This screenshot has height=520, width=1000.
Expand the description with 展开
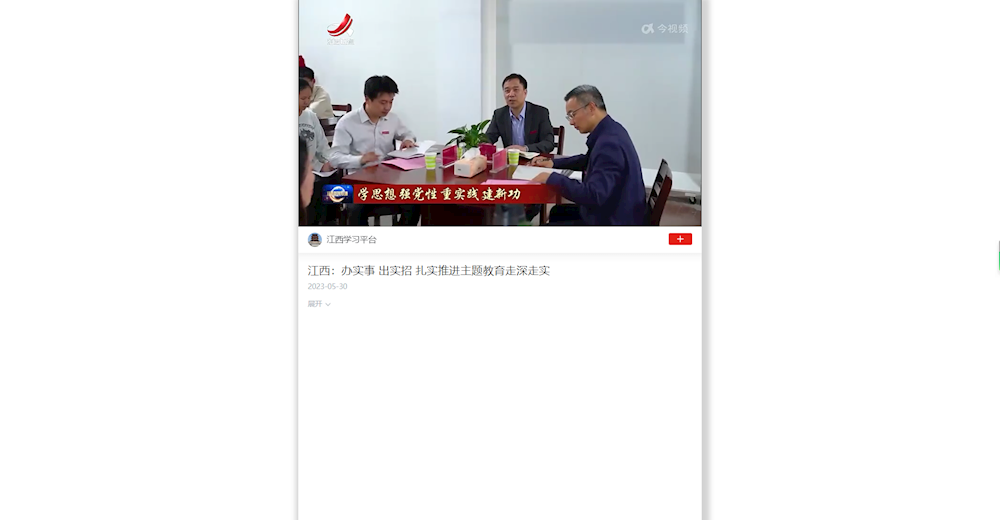319,304
